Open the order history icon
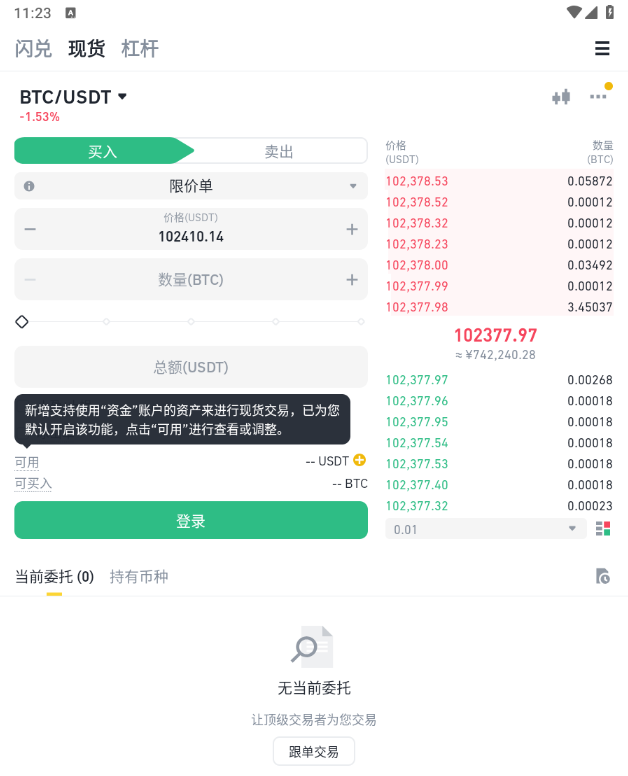The image size is (628, 776). coord(602,576)
